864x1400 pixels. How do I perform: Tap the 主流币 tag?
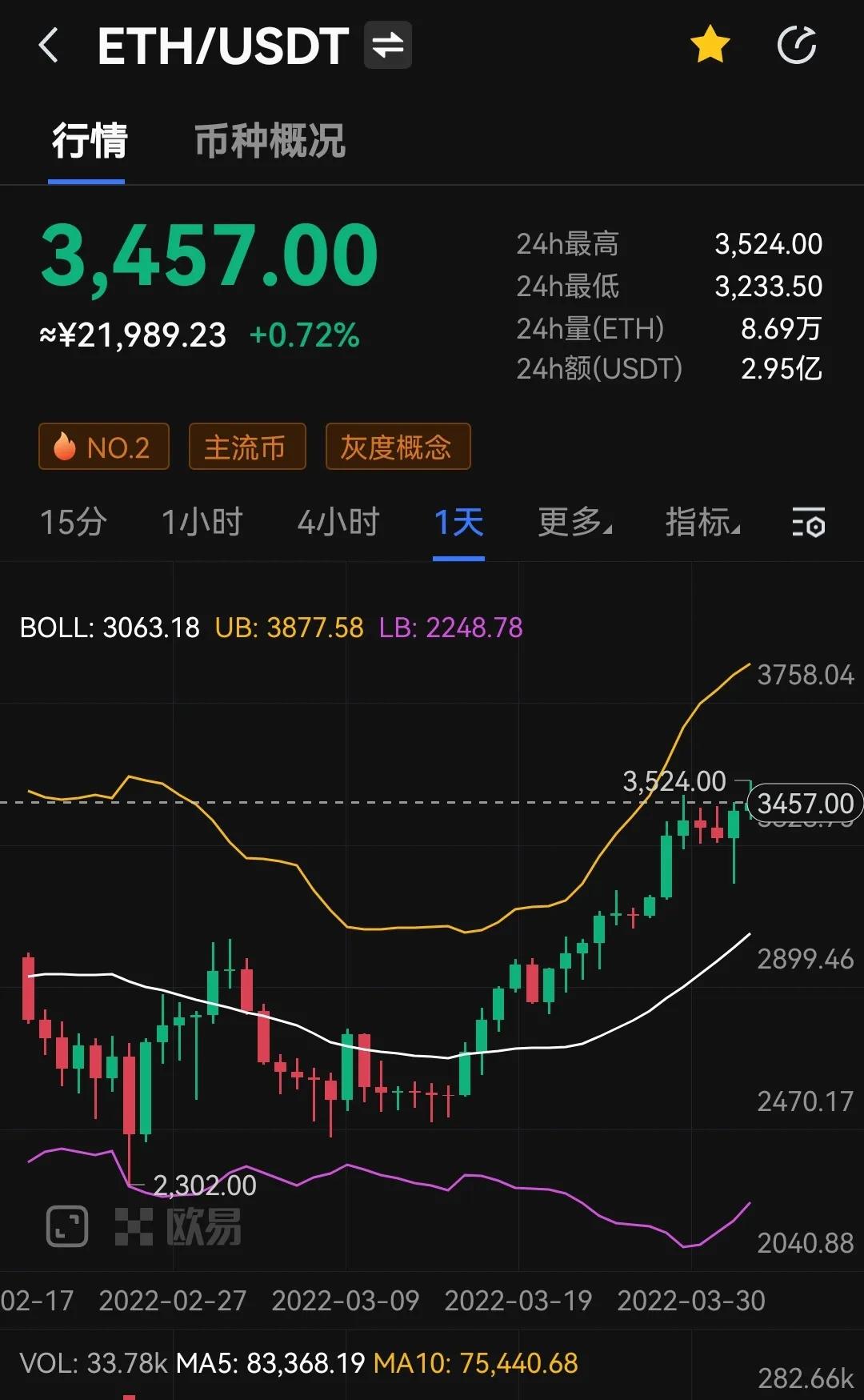247,447
